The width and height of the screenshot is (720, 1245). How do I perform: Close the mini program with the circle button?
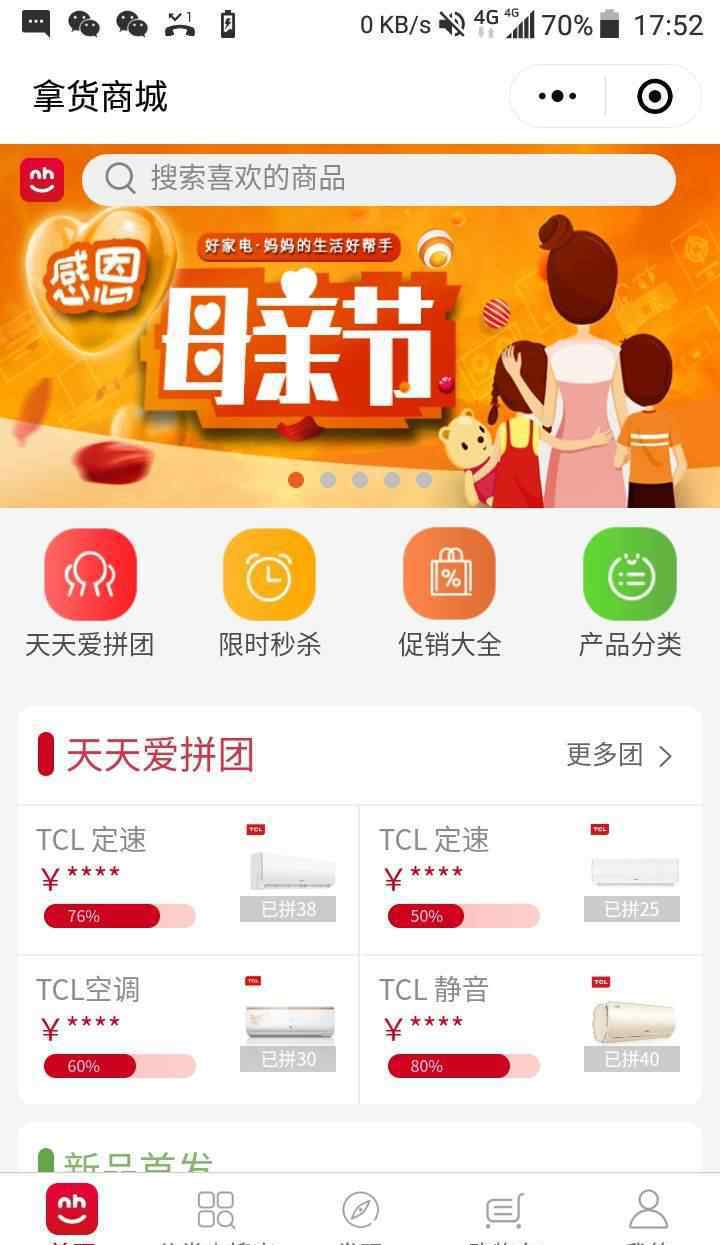(x=655, y=96)
